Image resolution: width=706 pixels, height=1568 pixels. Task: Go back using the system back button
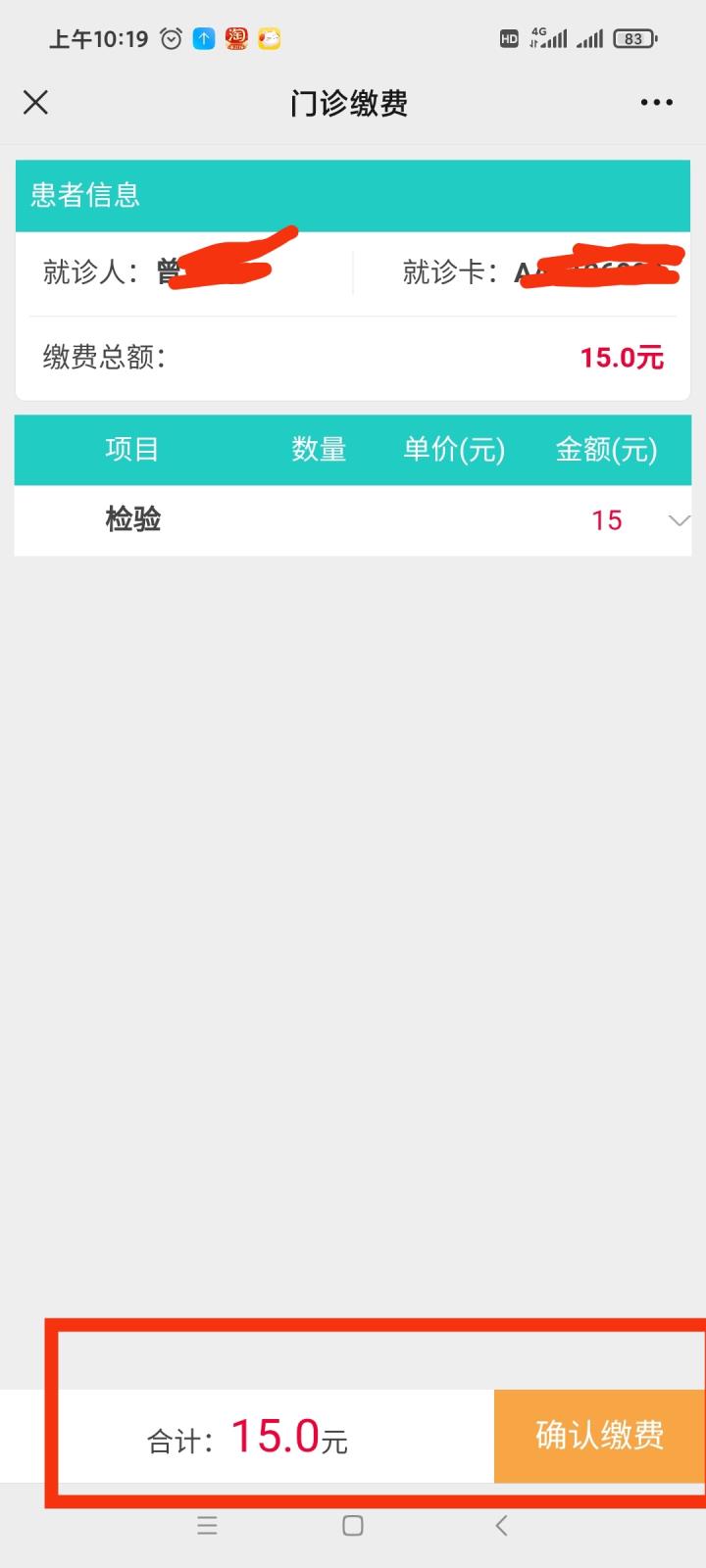(501, 1525)
